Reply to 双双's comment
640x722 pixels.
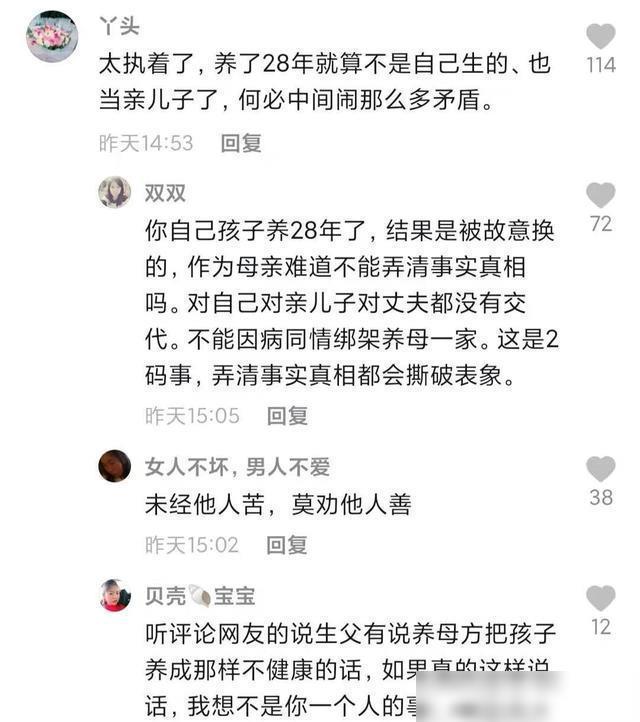click(x=288, y=416)
